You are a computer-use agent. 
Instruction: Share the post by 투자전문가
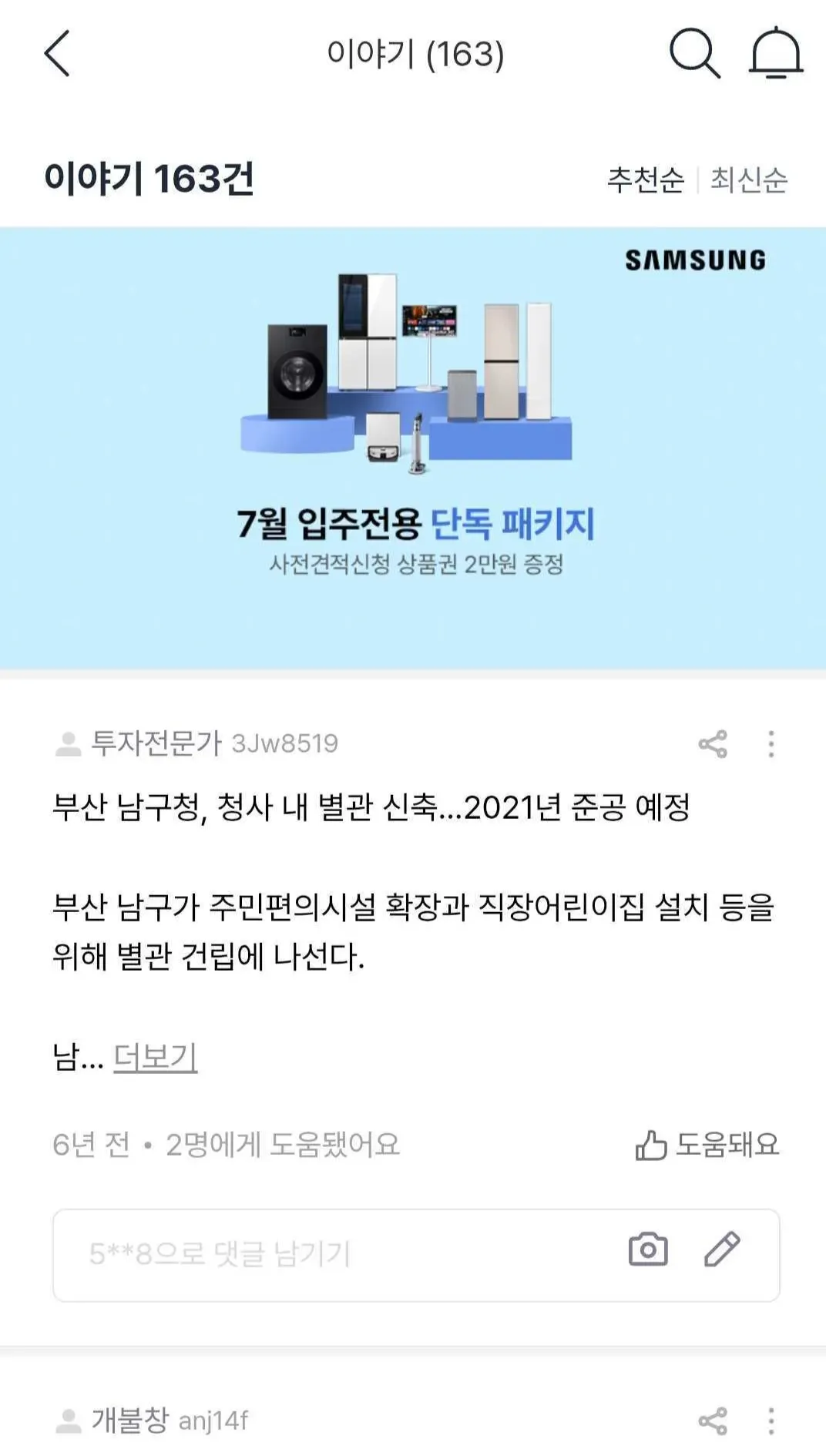pos(713,743)
